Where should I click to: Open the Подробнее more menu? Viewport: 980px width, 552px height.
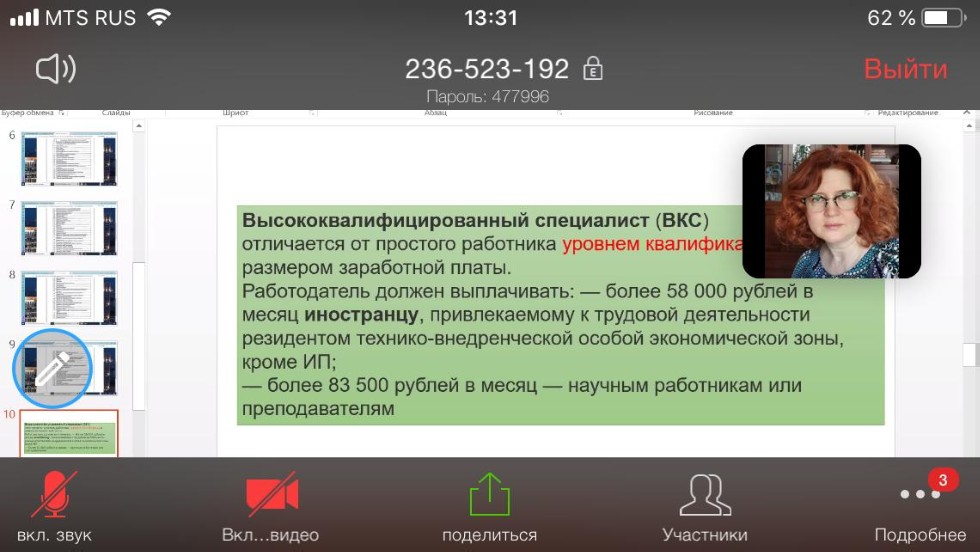pos(920,505)
